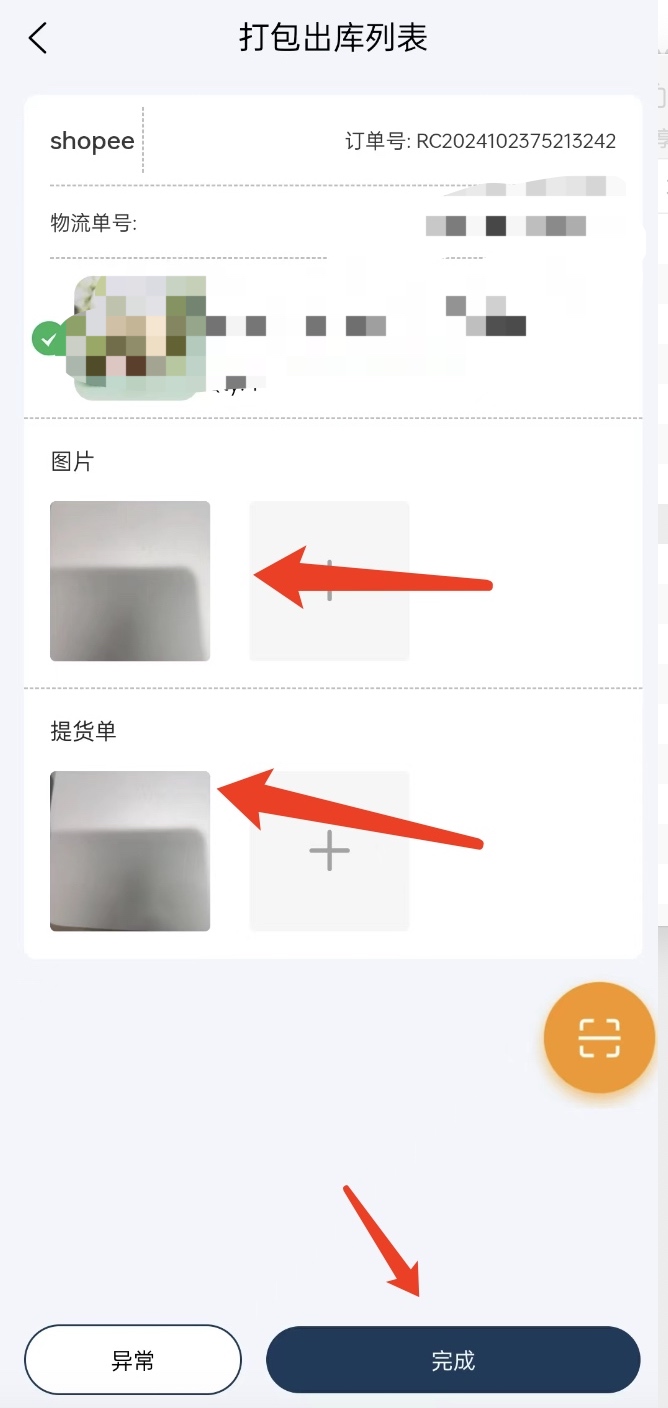Open the uploaded photo under 图片
The height and width of the screenshot is (1408, 668).
[x=130, y=581]
